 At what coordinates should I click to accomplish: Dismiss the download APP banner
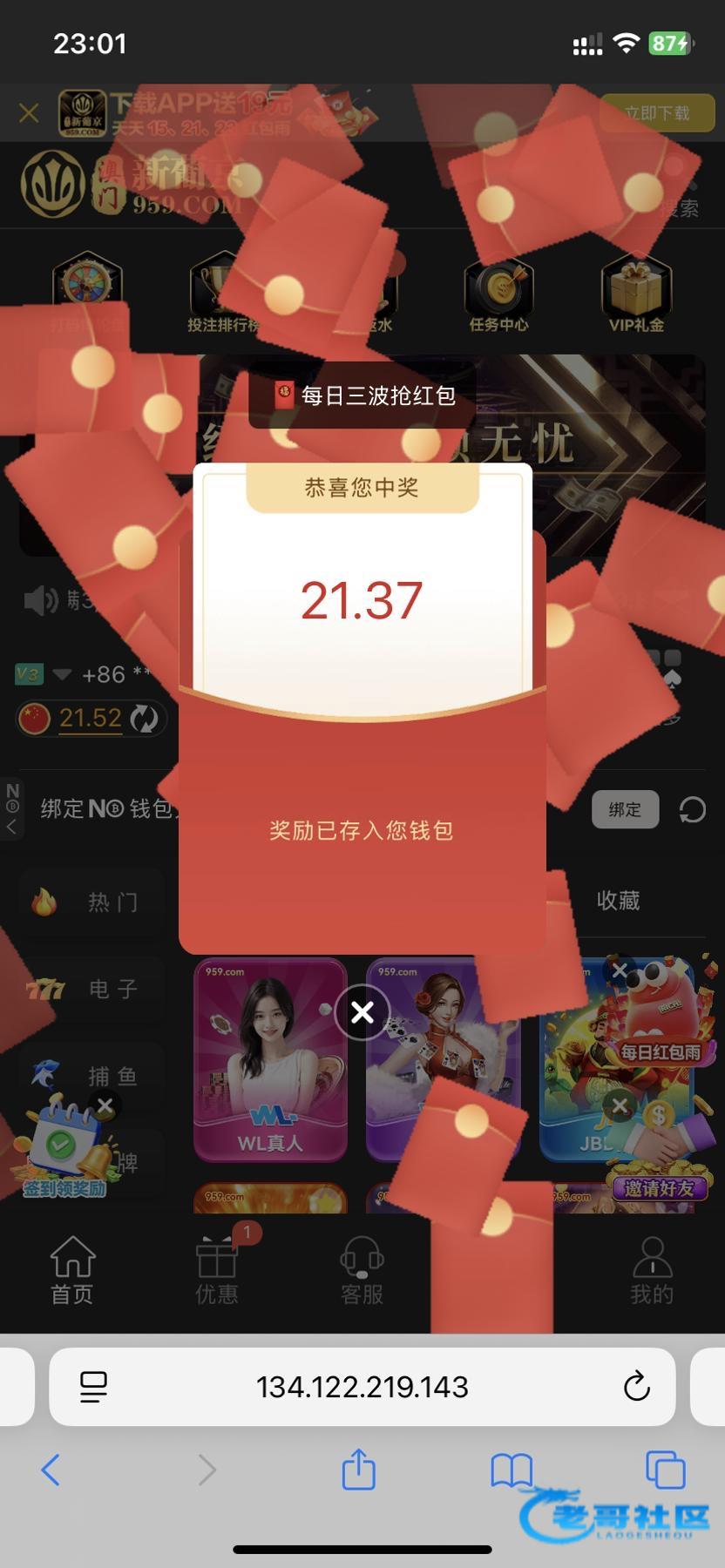29,113
